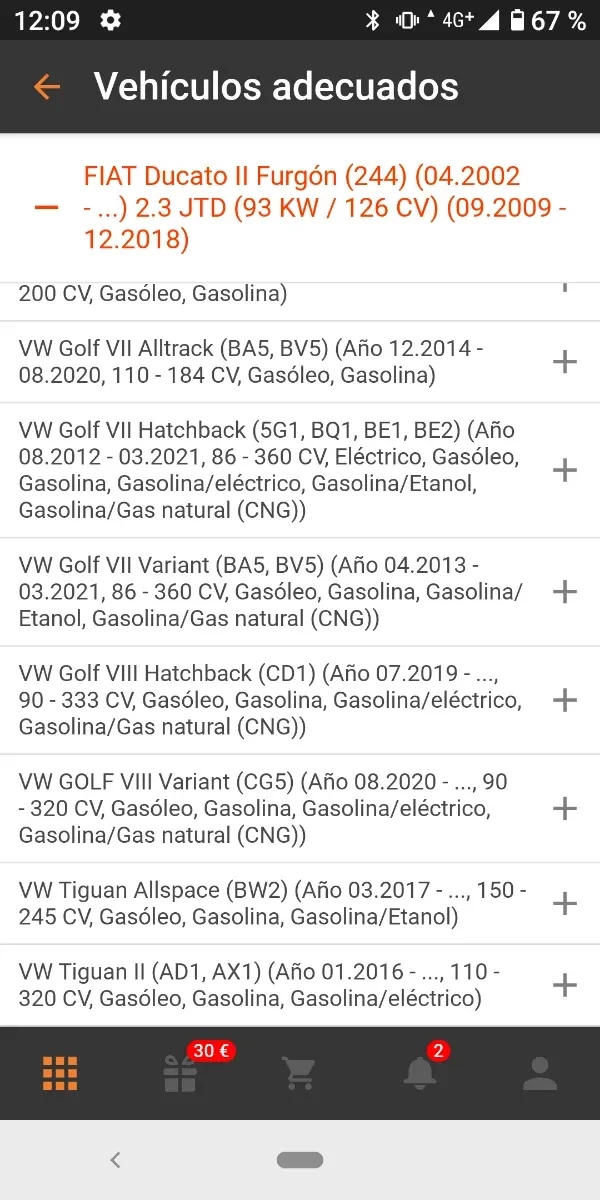Open the shopping cart tab
Image resolution: width=600 pixels, height=1200 pixels.
[x=300, y=1073]
